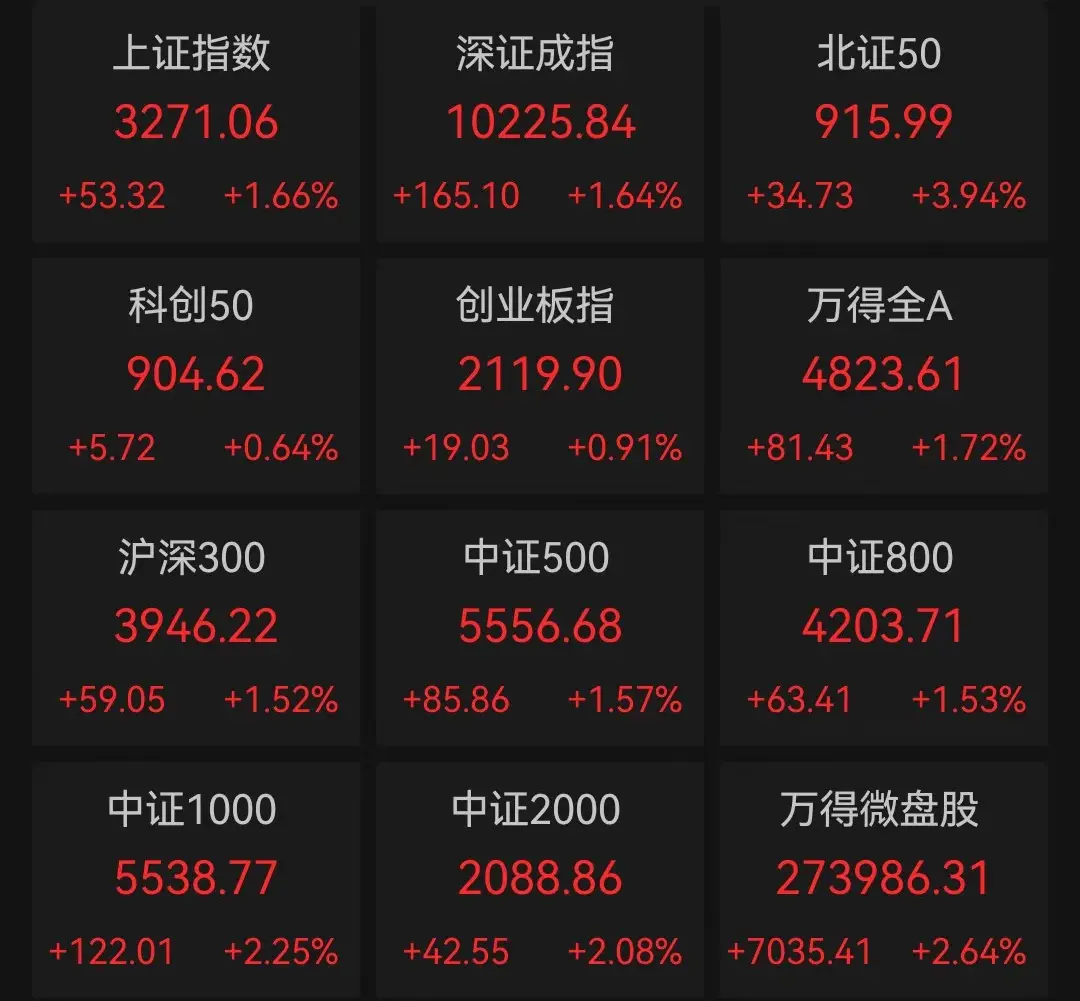View the 沪深300 index
This screenshot has width=1080, height=1001.
pos(196,627)
